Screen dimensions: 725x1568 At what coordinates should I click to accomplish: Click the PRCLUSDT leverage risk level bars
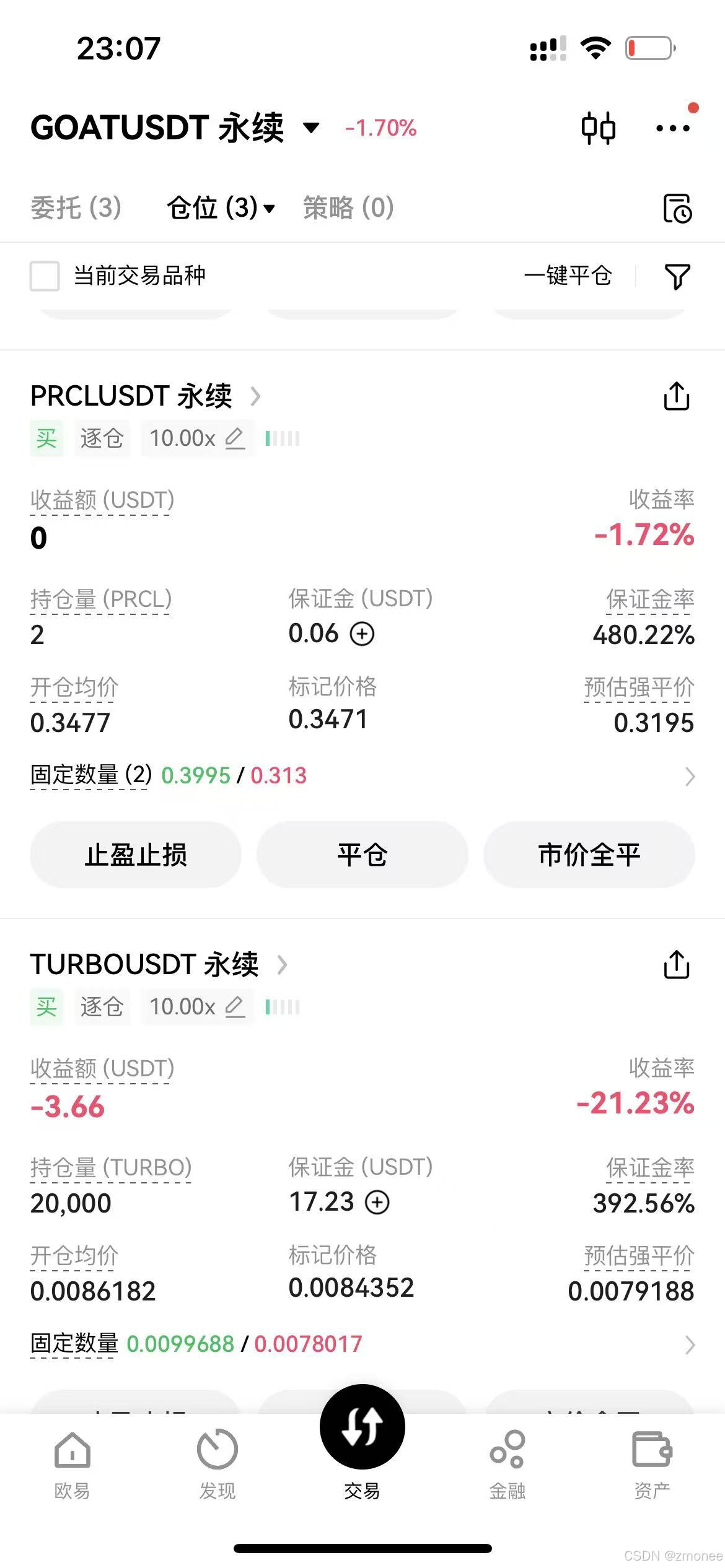pos(282,438)
